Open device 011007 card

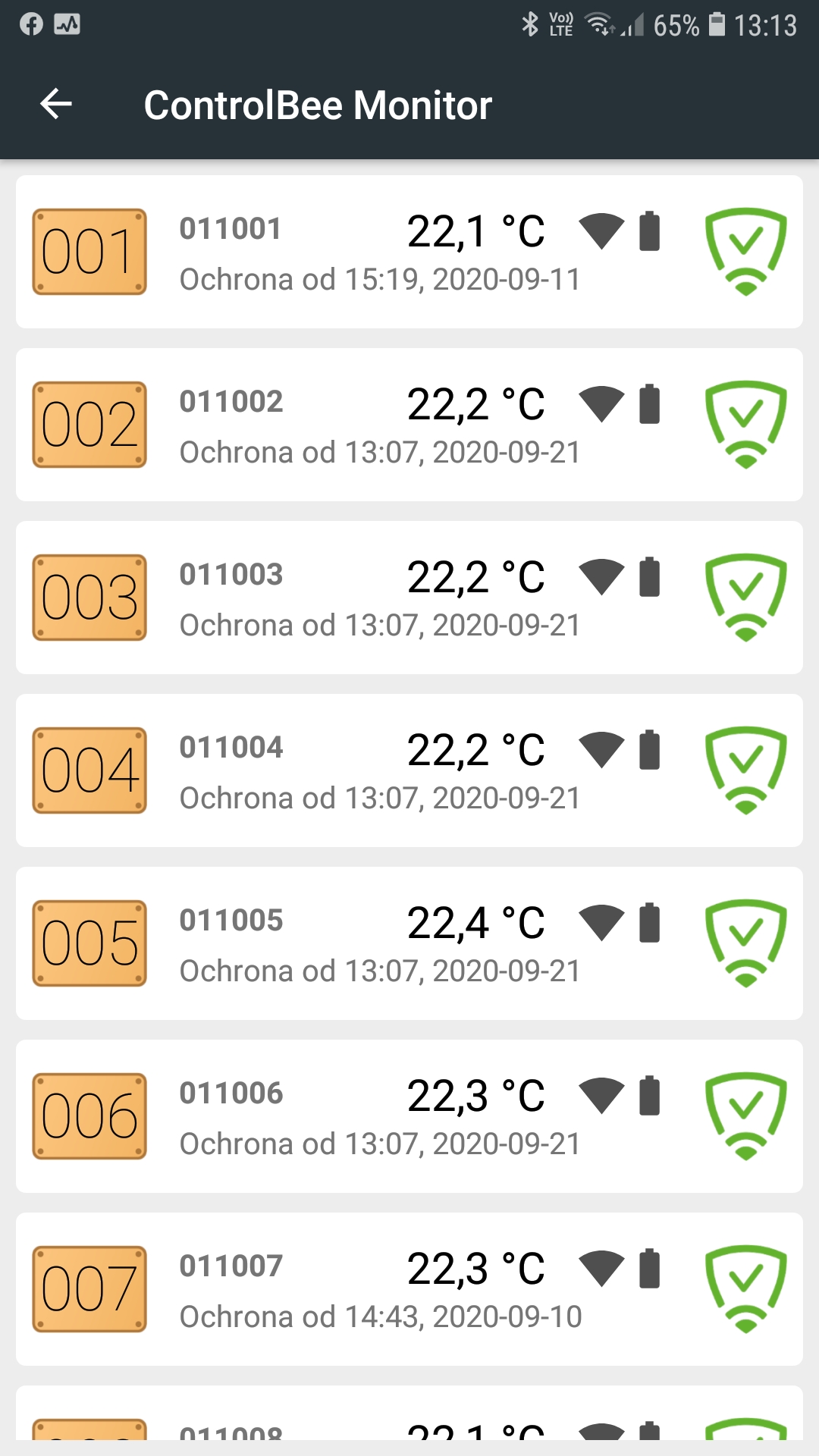pos(409,1289)
